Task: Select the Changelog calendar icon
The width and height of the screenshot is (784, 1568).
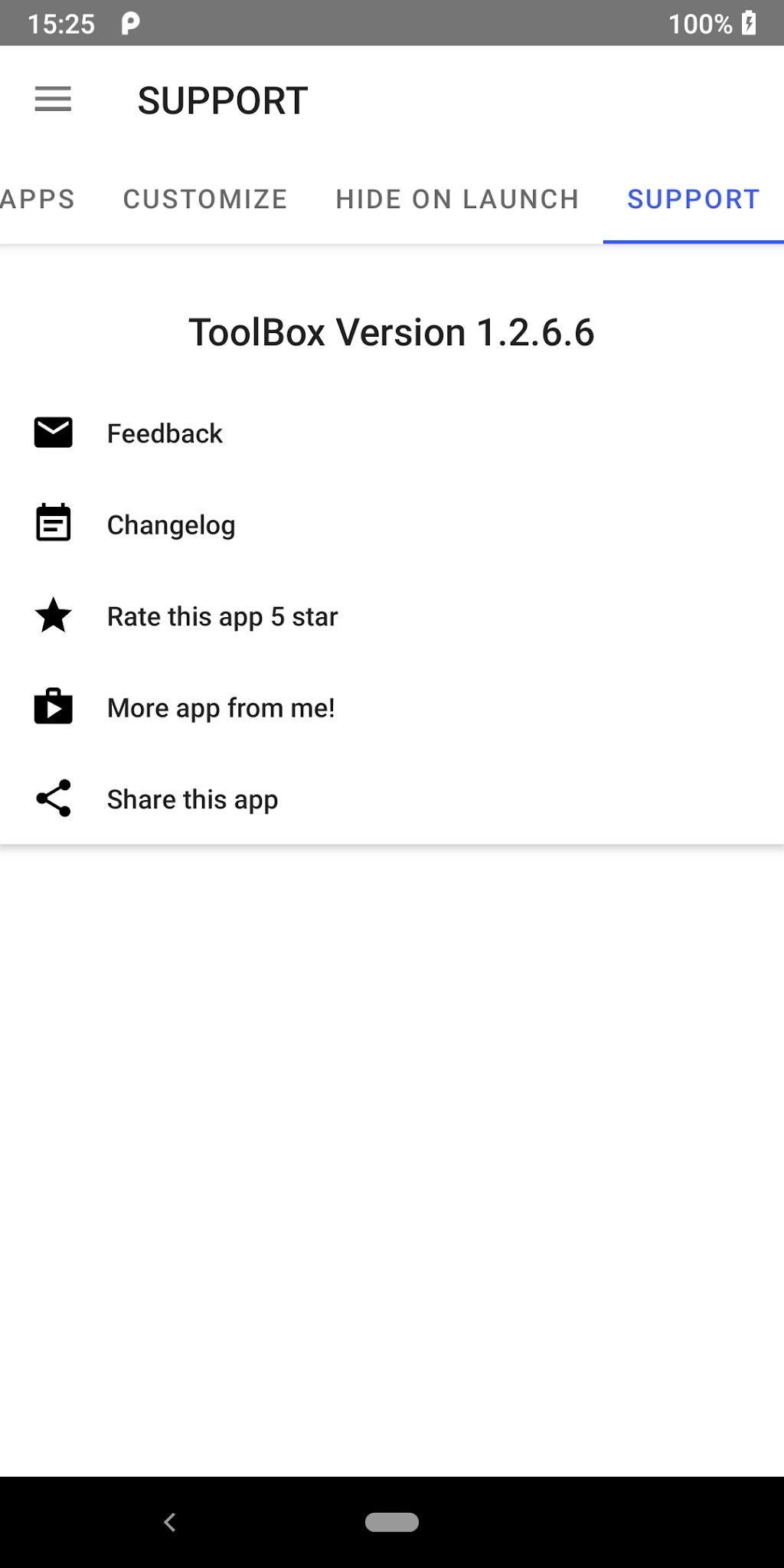Action: (53, 524)
